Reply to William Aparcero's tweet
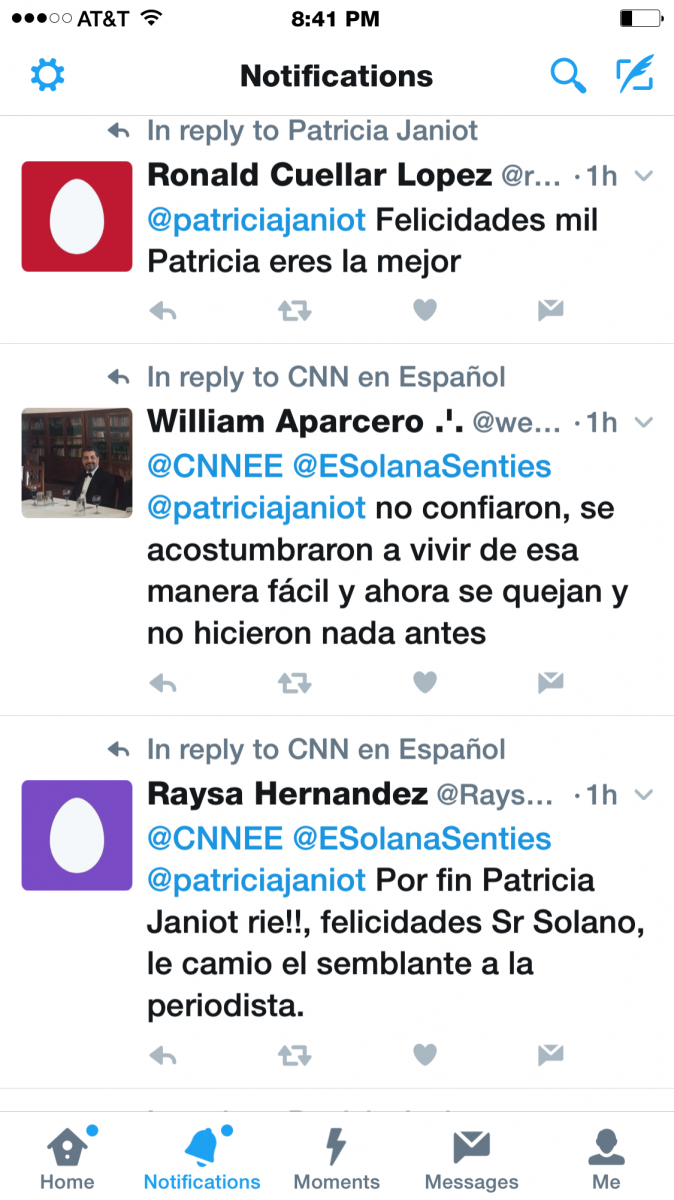The image size is (674, 1200). click(163, 683)
